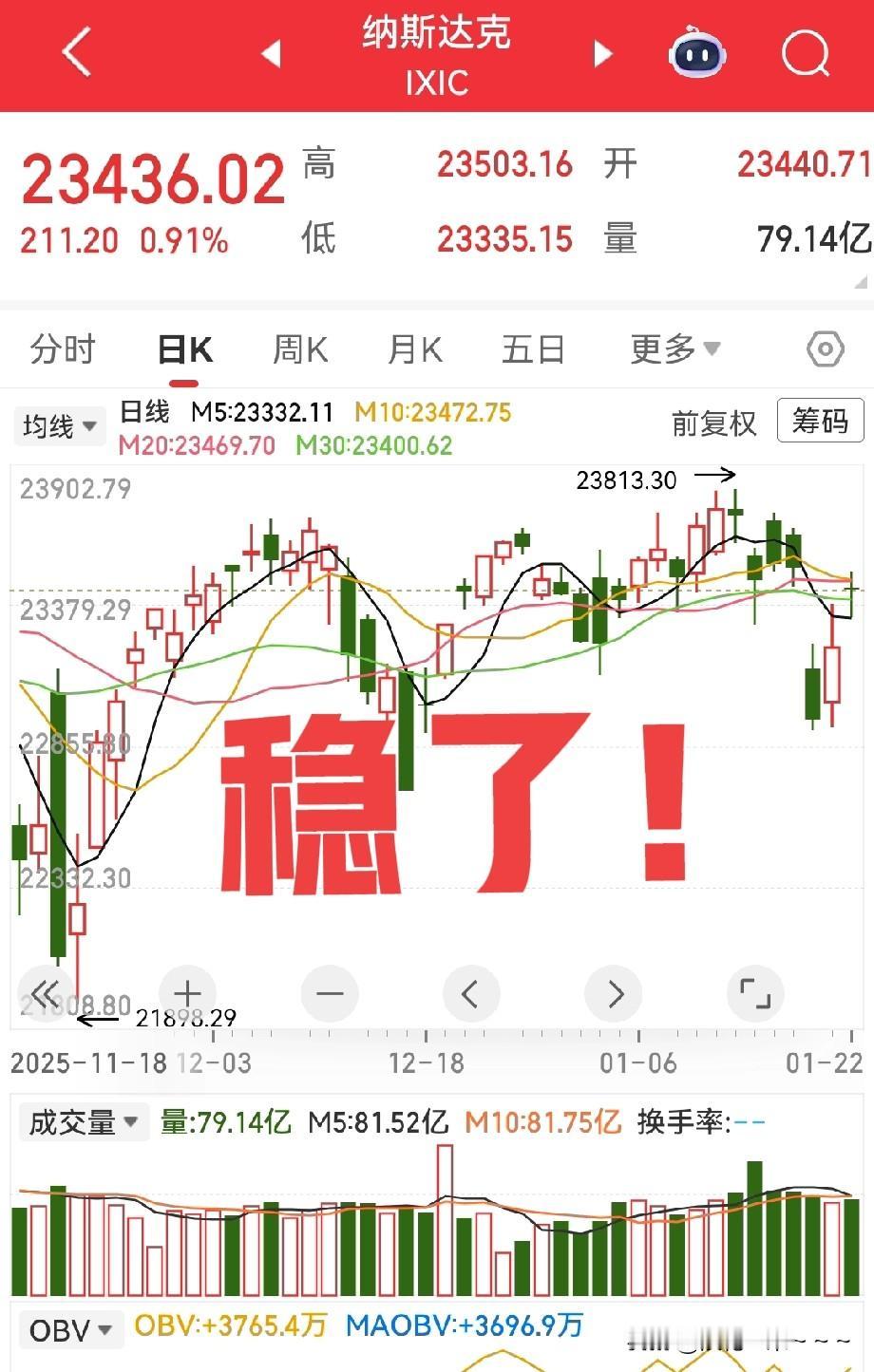The width and height of the screenshot is (874, 1372).
Task: Pan chart right with right chevron button
Action: pos(613,993)
